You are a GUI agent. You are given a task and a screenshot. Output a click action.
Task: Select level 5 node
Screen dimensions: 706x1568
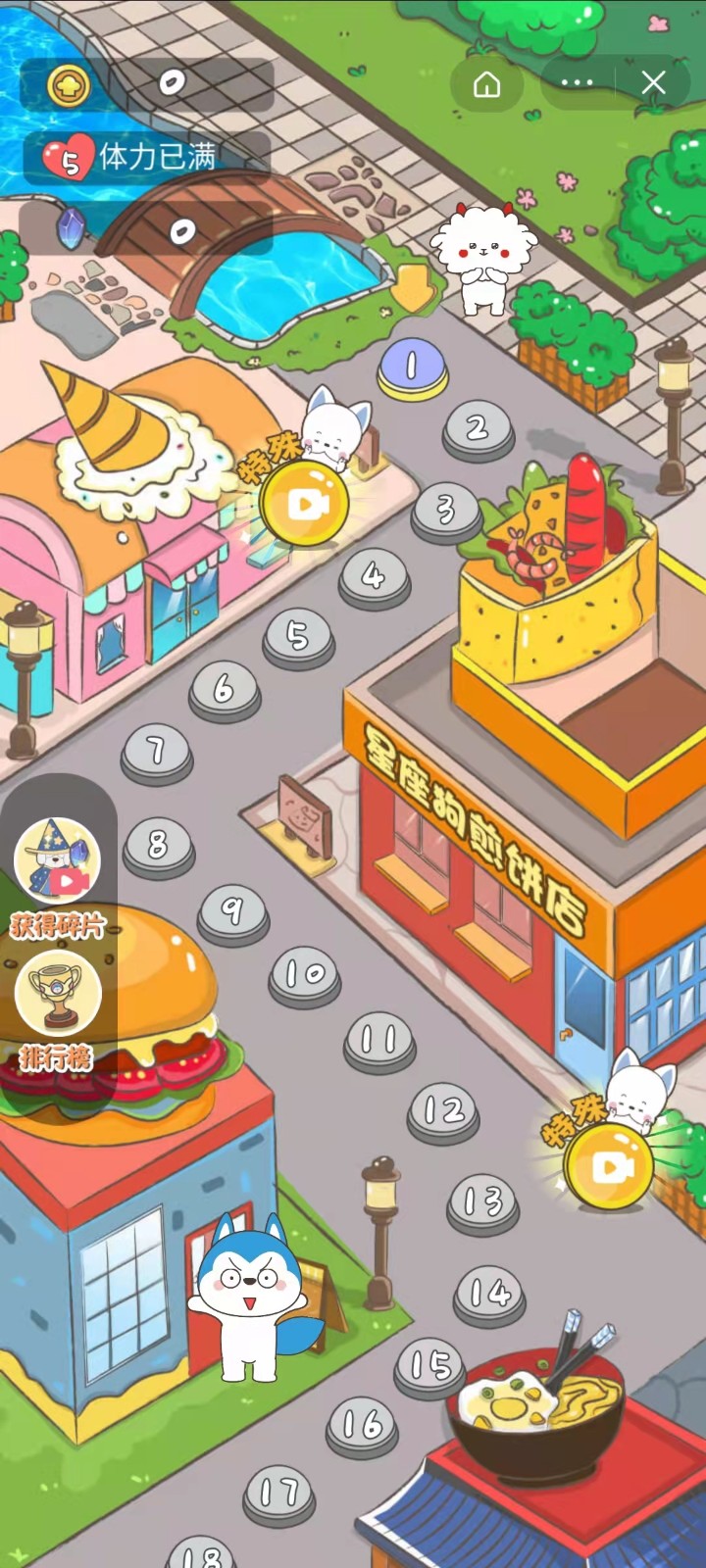[299, 638]
